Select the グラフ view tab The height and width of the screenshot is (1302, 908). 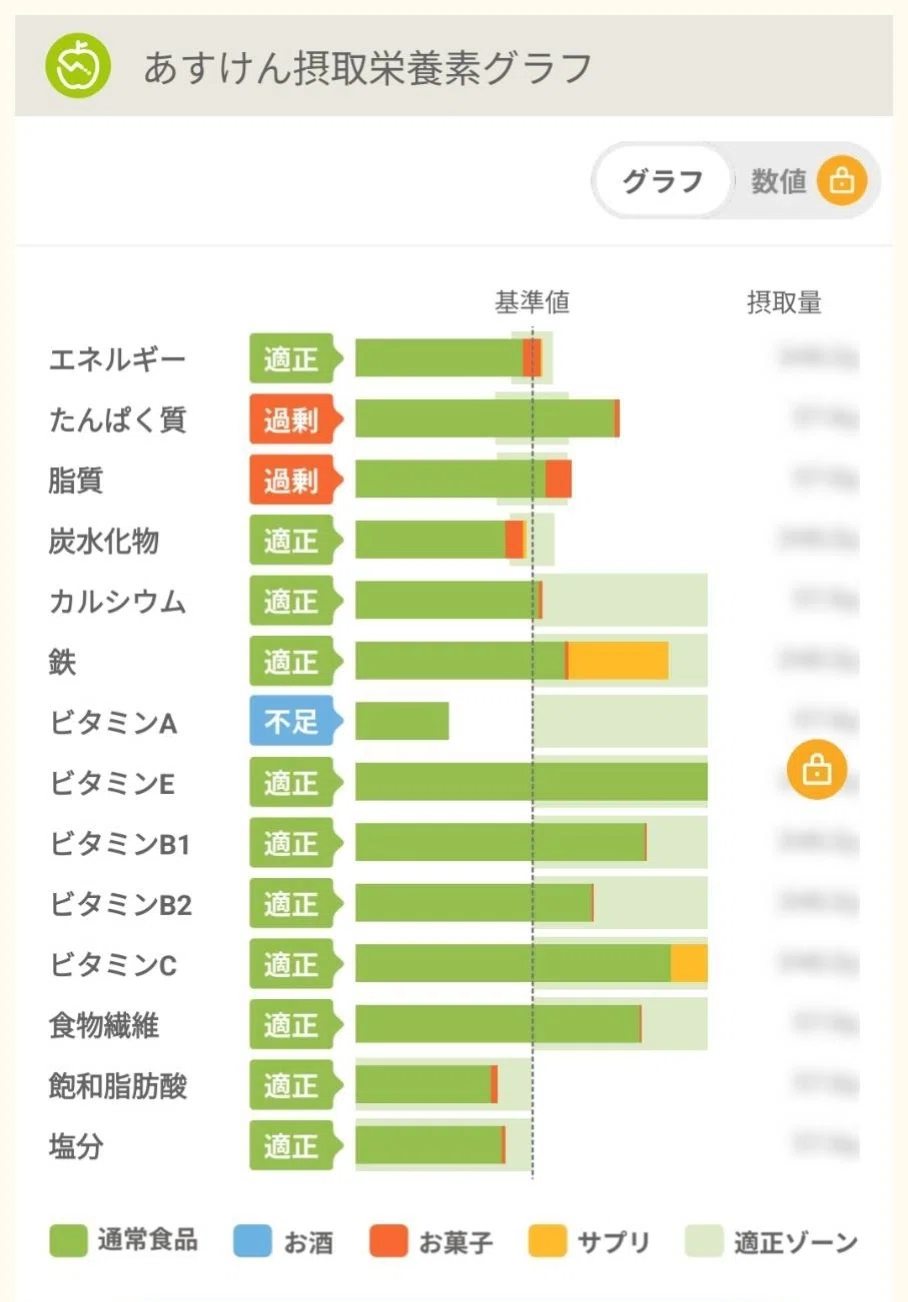[662, 181]
